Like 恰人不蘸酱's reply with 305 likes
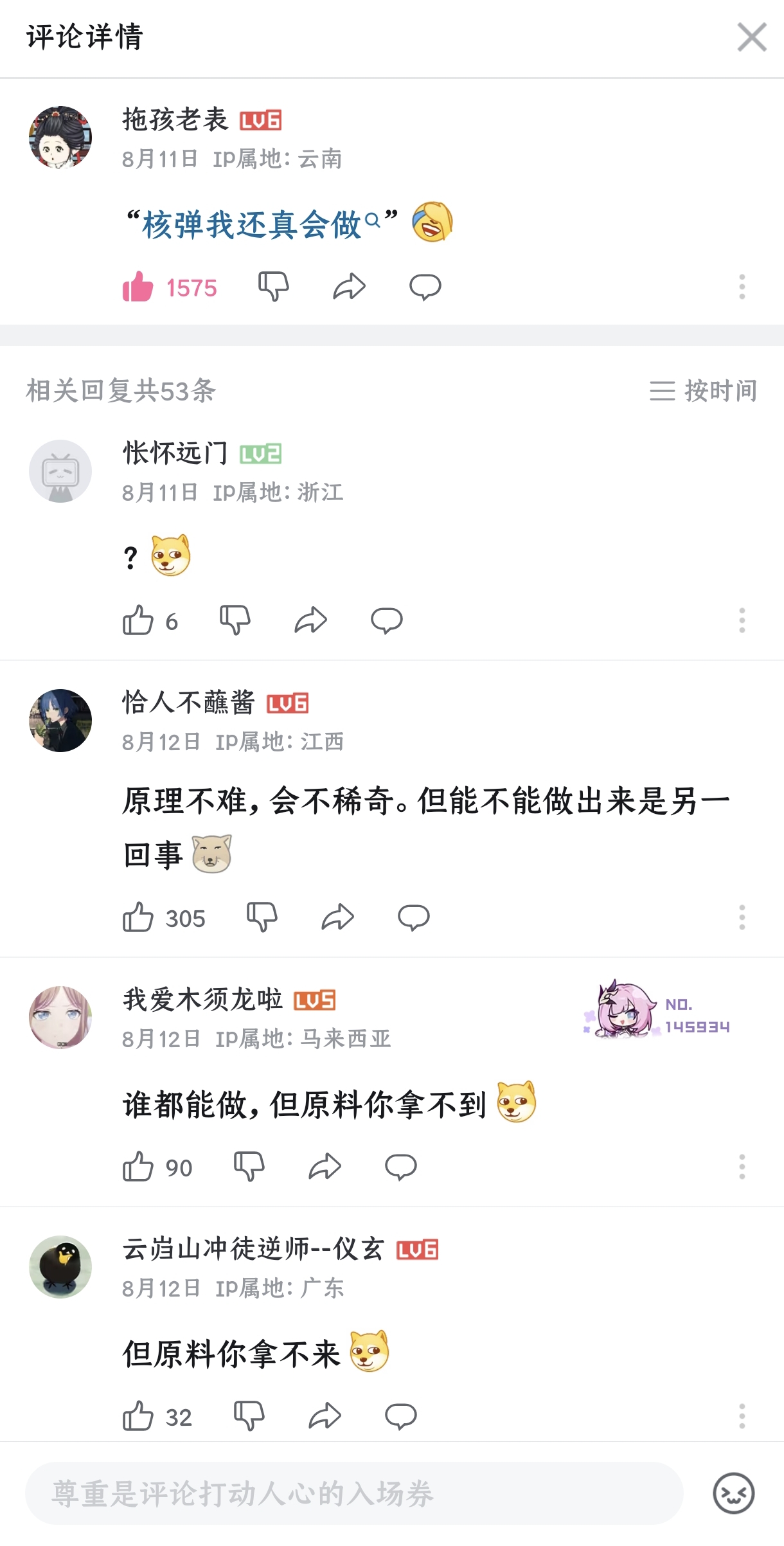Image resolution: width=784 pixels, height=1546 pixels. pos(138,918)
